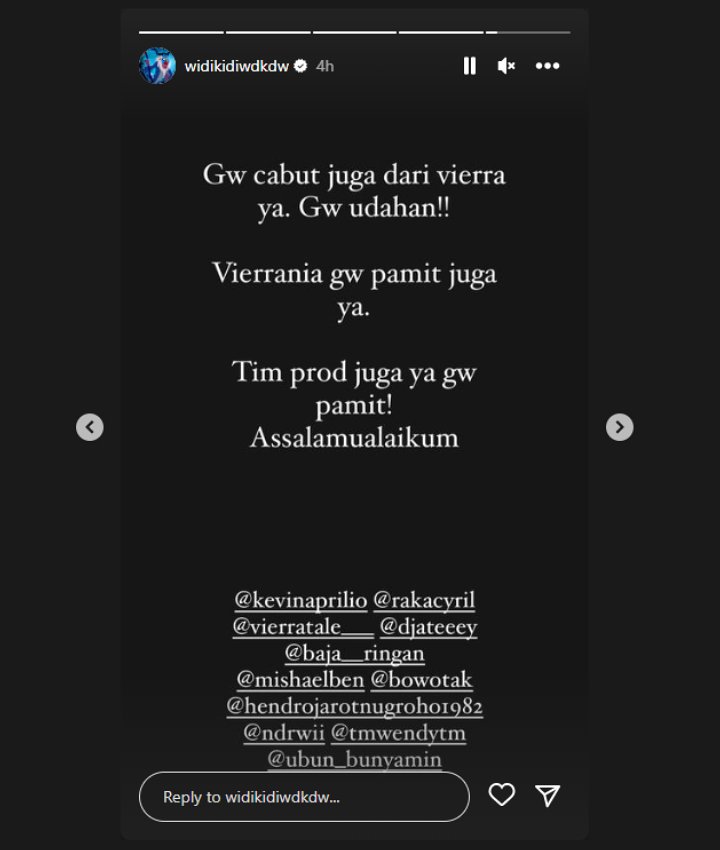Viewport: 720px width, 850px height.
Task: Like the story with the heart icon
Action: point(502,797)
